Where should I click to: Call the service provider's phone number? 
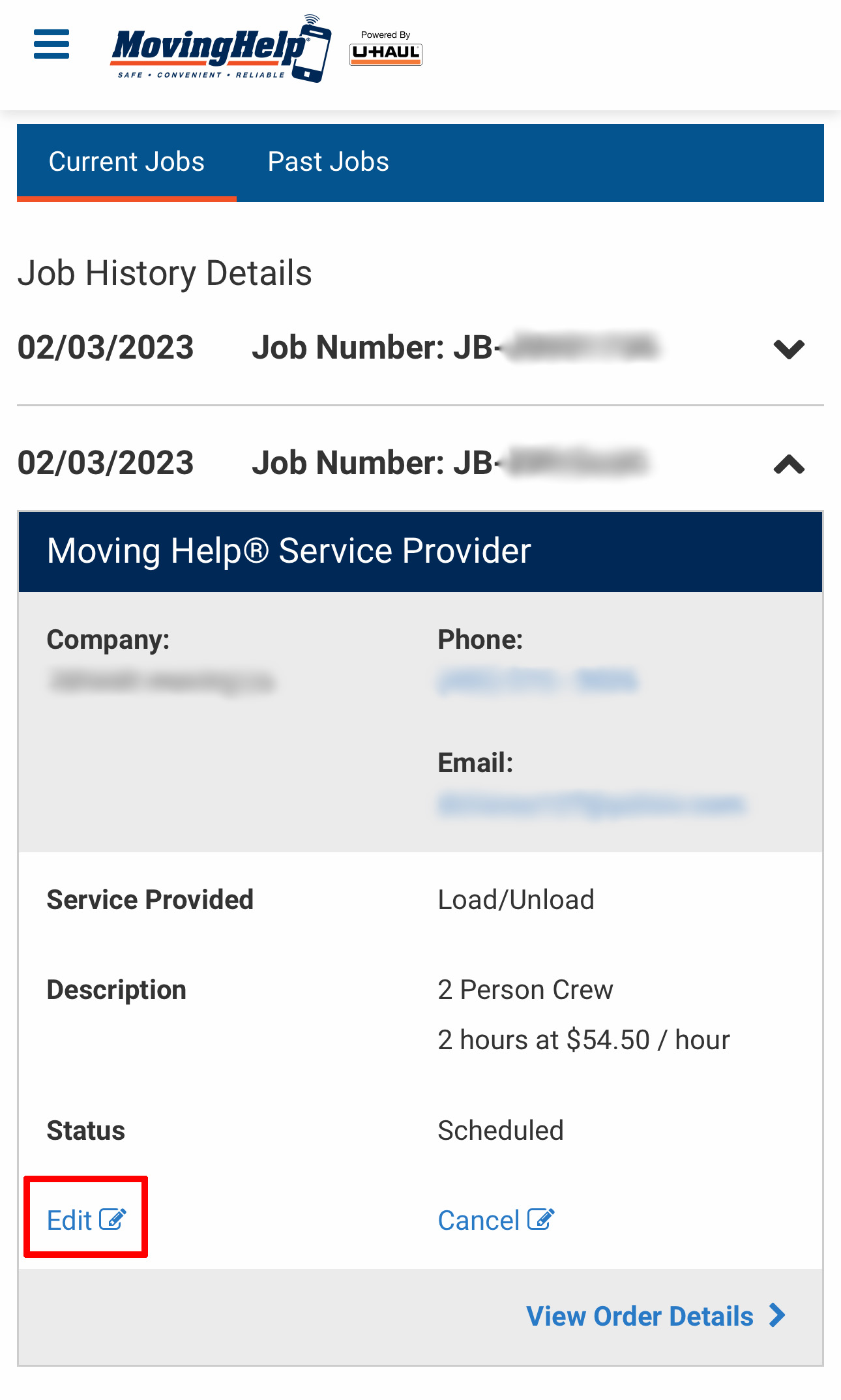[538, 681]
